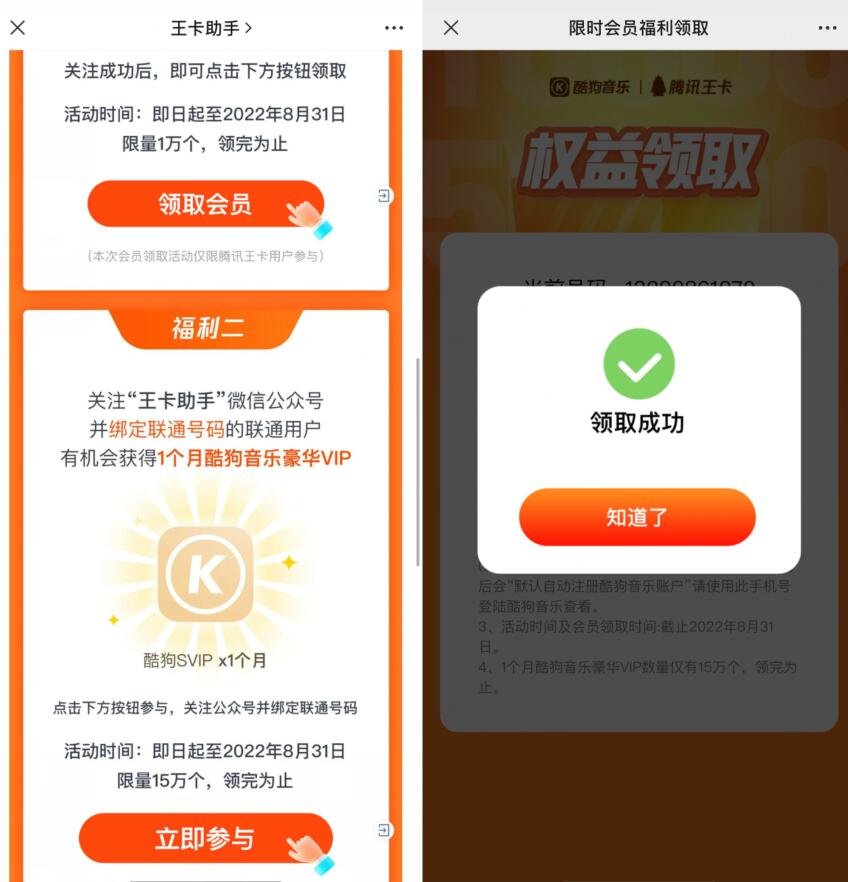Tap the 领取会员 button

(x=205, y=204)
